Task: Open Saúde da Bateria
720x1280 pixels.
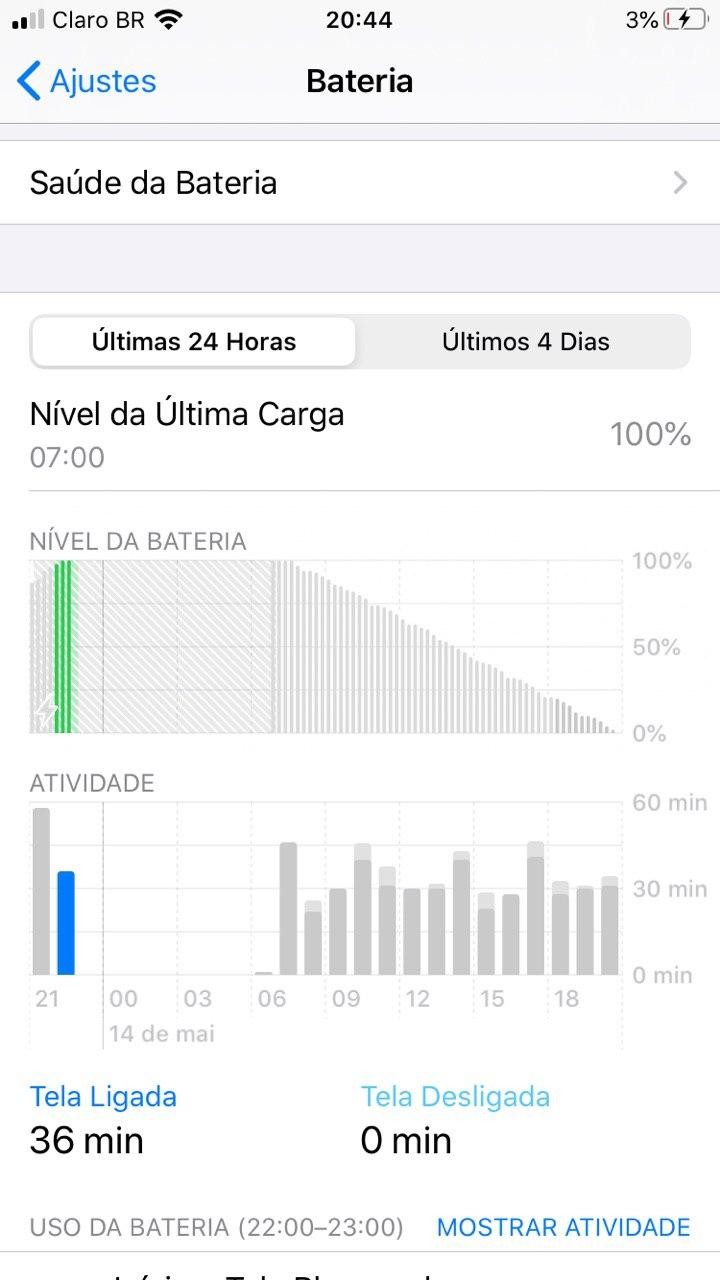Action: (x=360, y=183)
